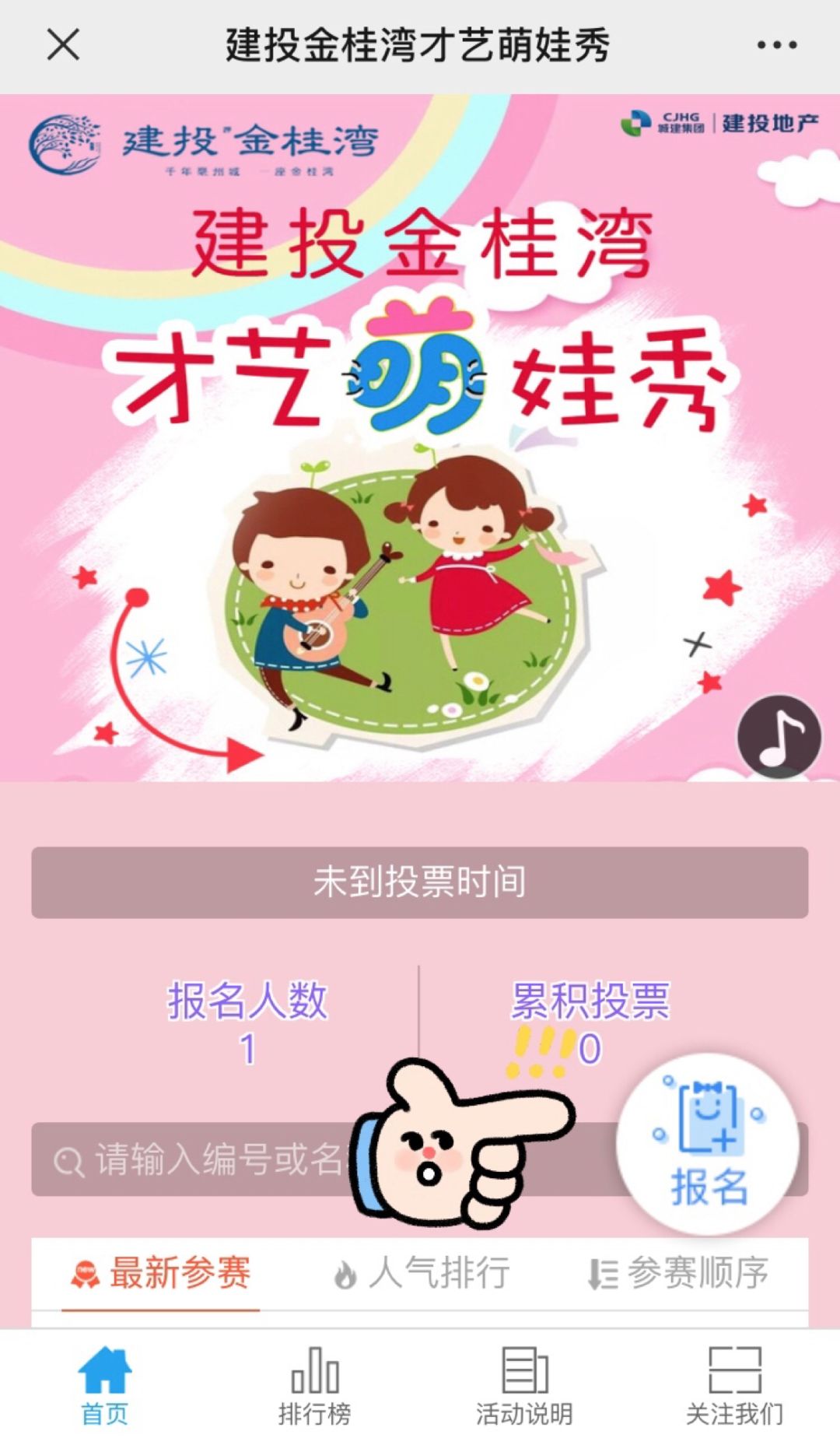
Task: Toggle the background music note button
Action: (x=779, y=736)
